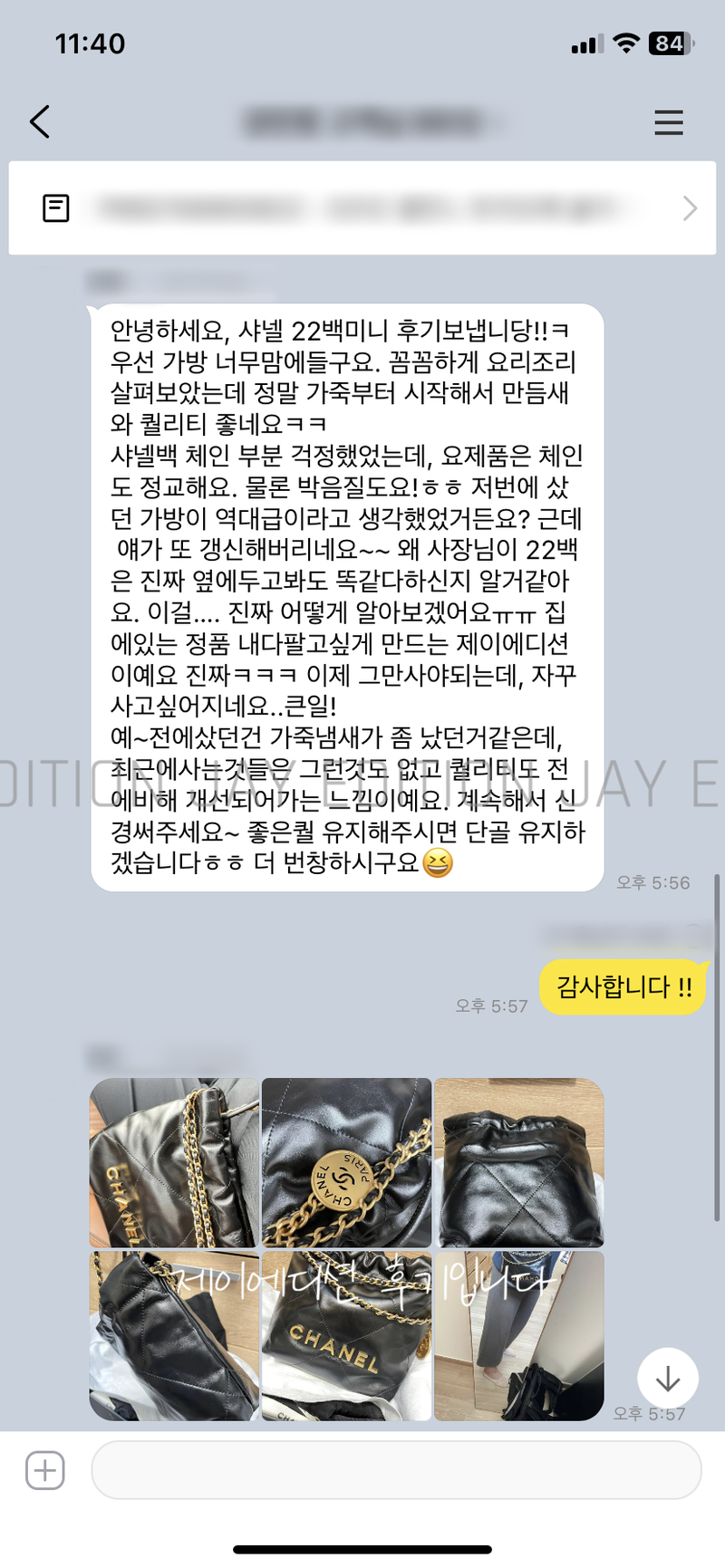Open the photo showing the round gold medallion
Viewport: 725px width, 1568px height.
(x=346, y=1162)
